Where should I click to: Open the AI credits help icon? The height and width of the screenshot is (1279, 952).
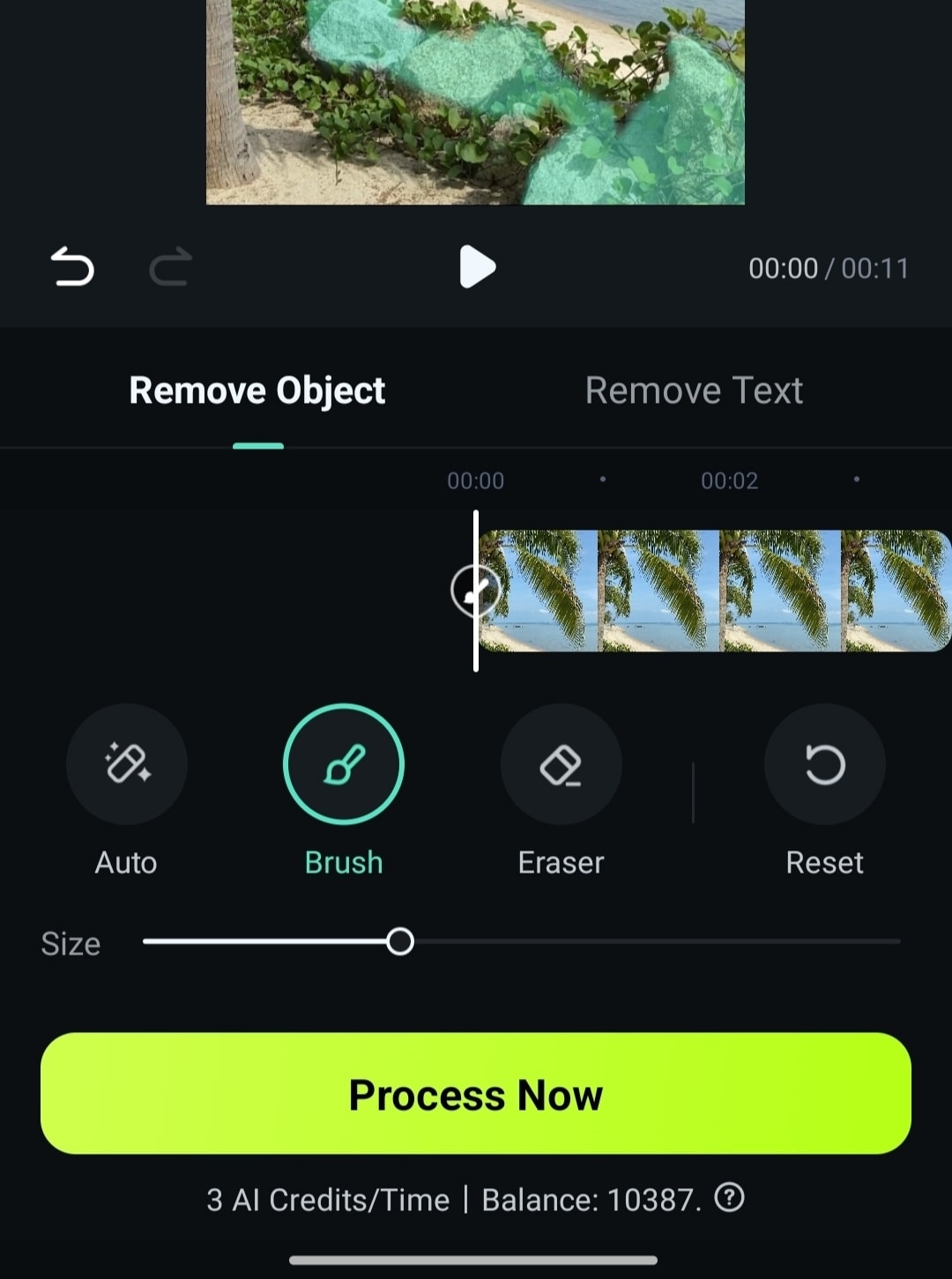coord(729,1198)
